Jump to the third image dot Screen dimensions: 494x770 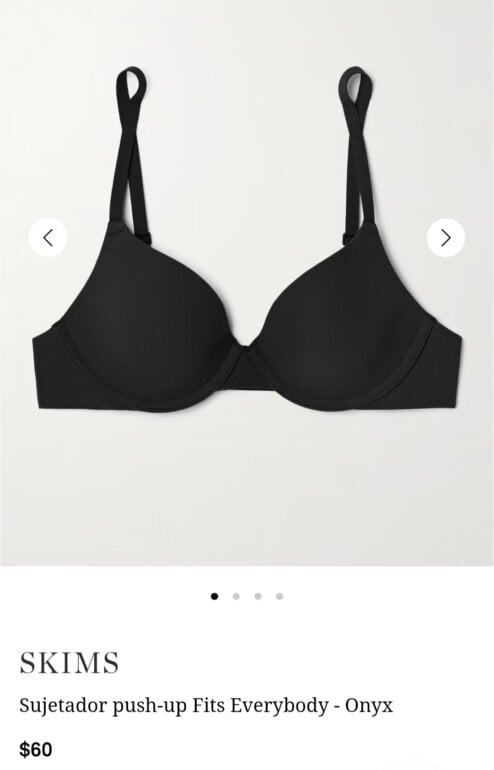point(258,596)
